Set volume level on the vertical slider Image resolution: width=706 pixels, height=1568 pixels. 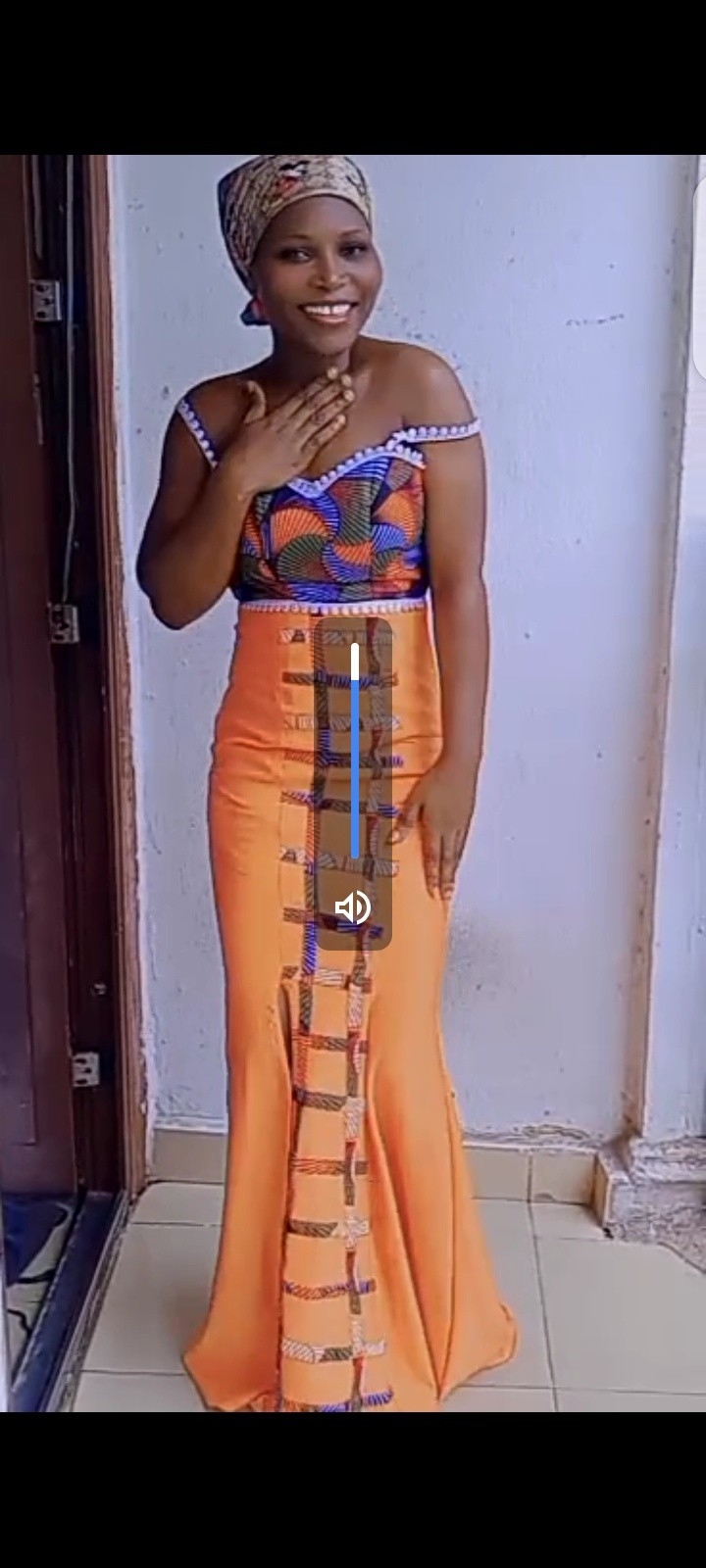[x=354, y=752]
